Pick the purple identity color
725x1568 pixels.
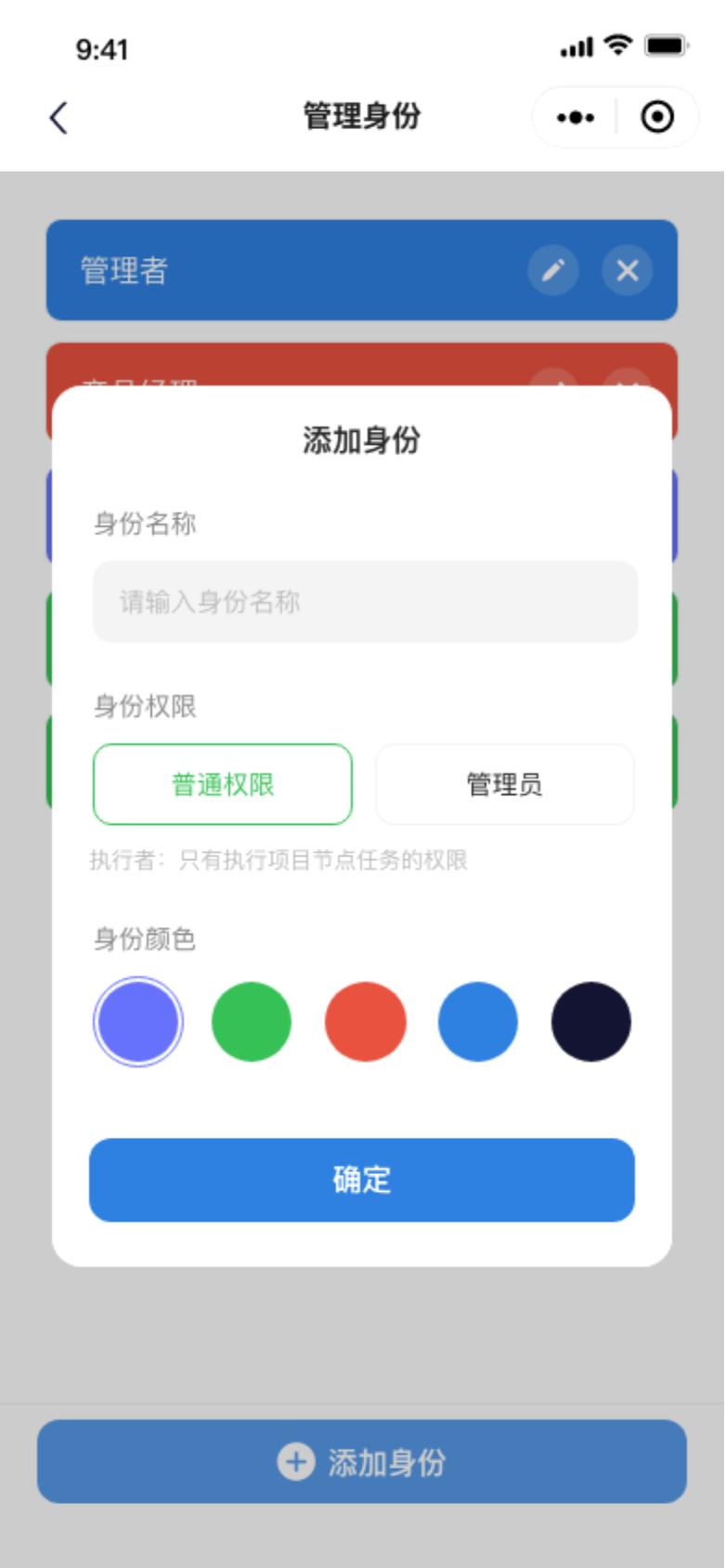(138, 1022)
